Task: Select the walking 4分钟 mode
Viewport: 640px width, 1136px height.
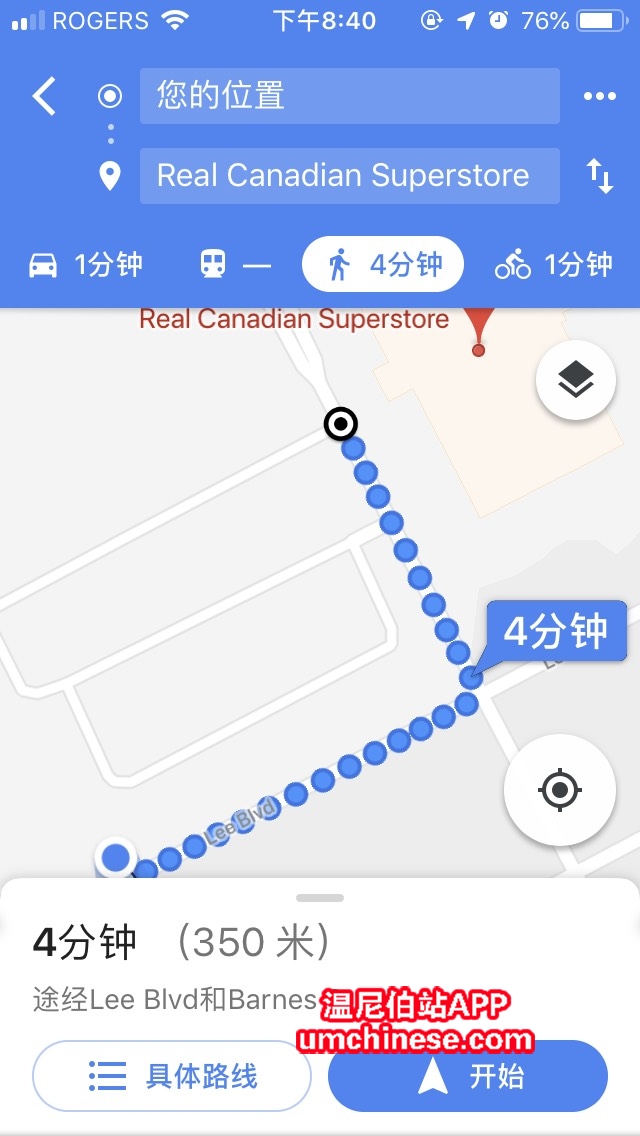Action: point(383,265)
